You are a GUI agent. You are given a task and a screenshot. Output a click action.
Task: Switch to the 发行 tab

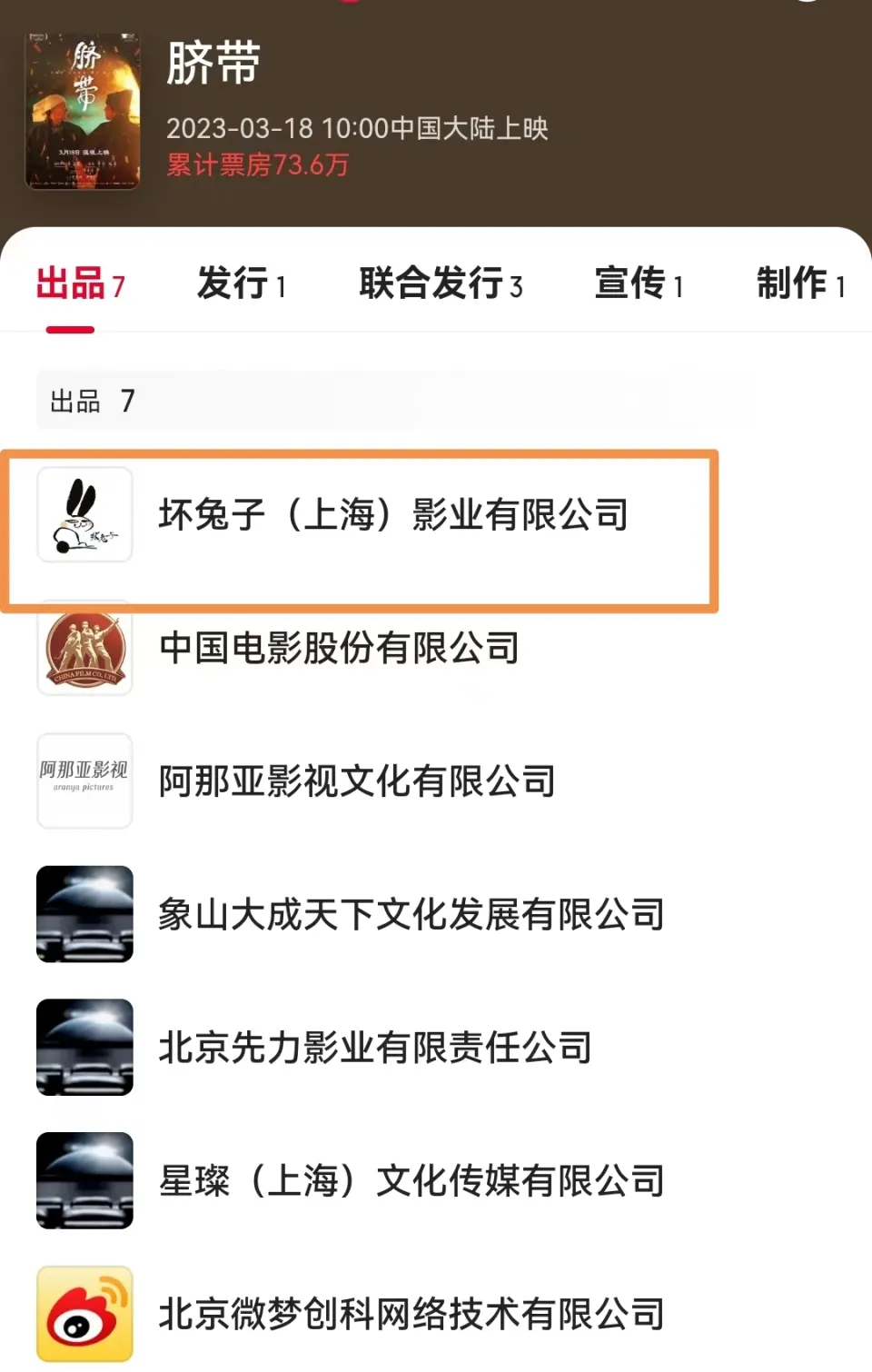coord(241,283)
